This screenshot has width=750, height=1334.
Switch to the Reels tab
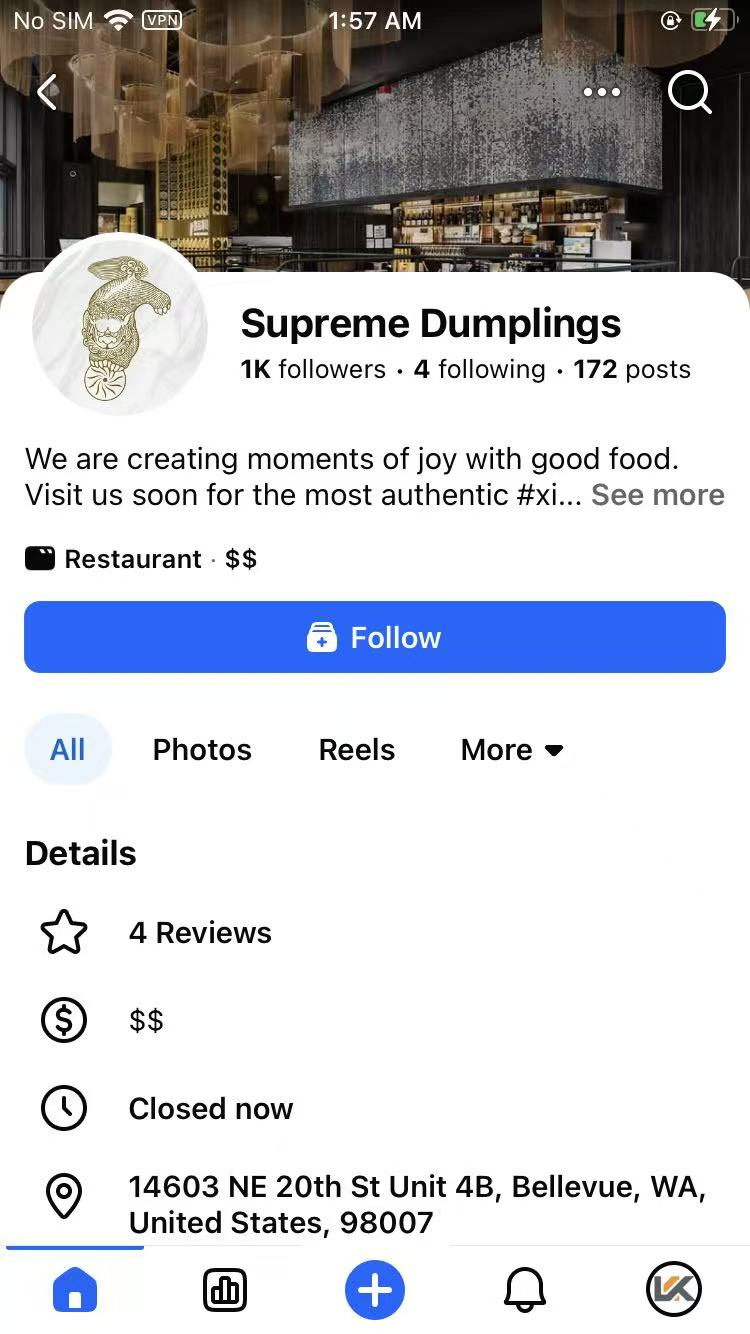pos(357,750)
